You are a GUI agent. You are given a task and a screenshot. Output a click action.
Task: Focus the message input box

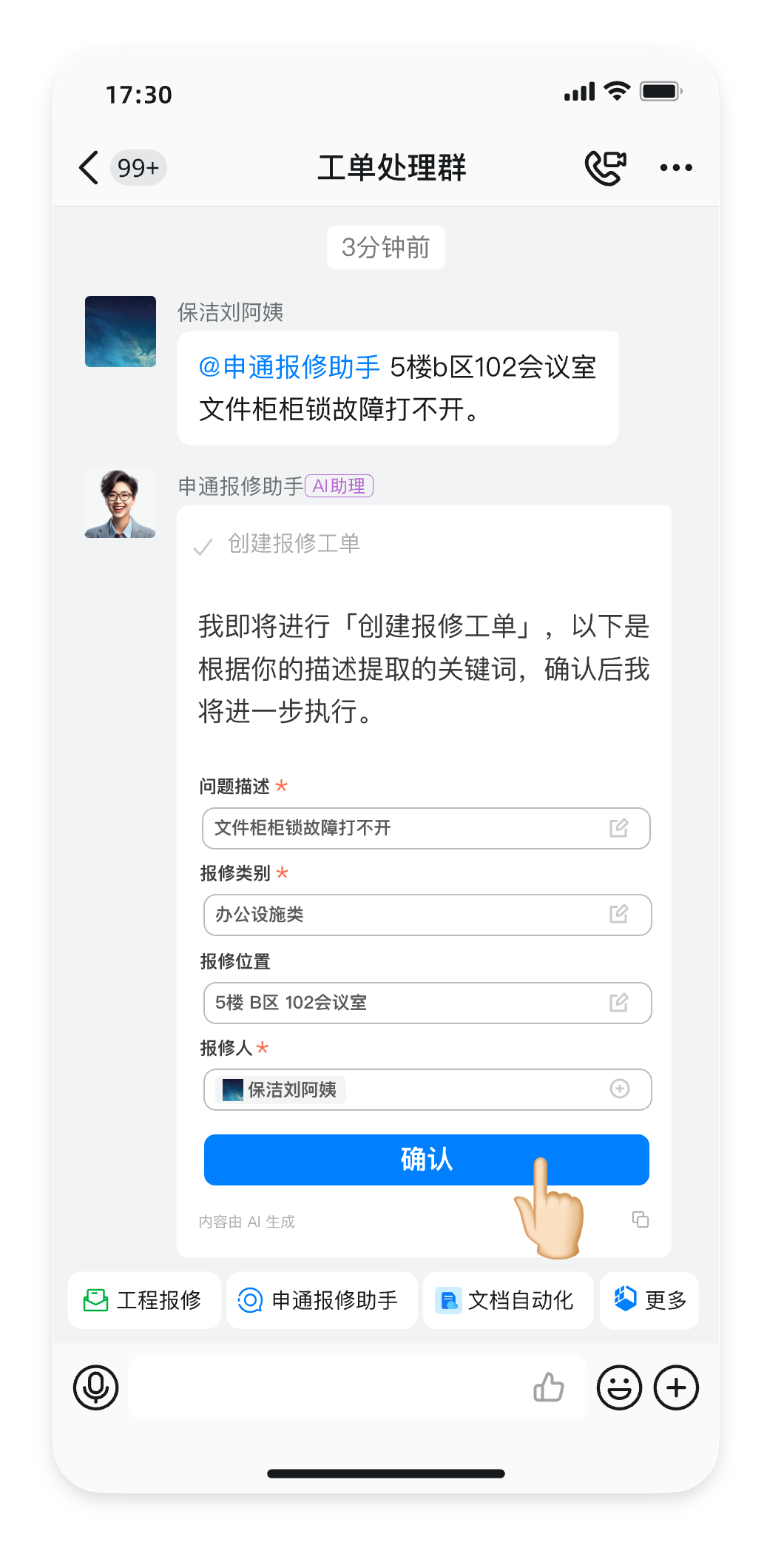tap(325, 1387)
